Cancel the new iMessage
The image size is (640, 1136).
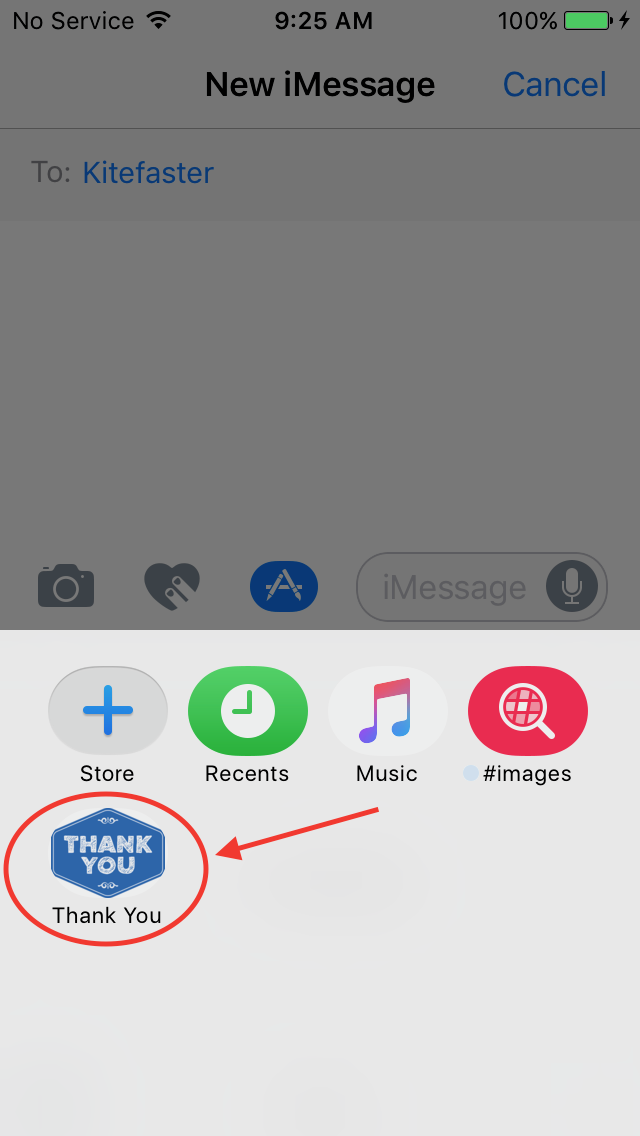tap(554, 85)
